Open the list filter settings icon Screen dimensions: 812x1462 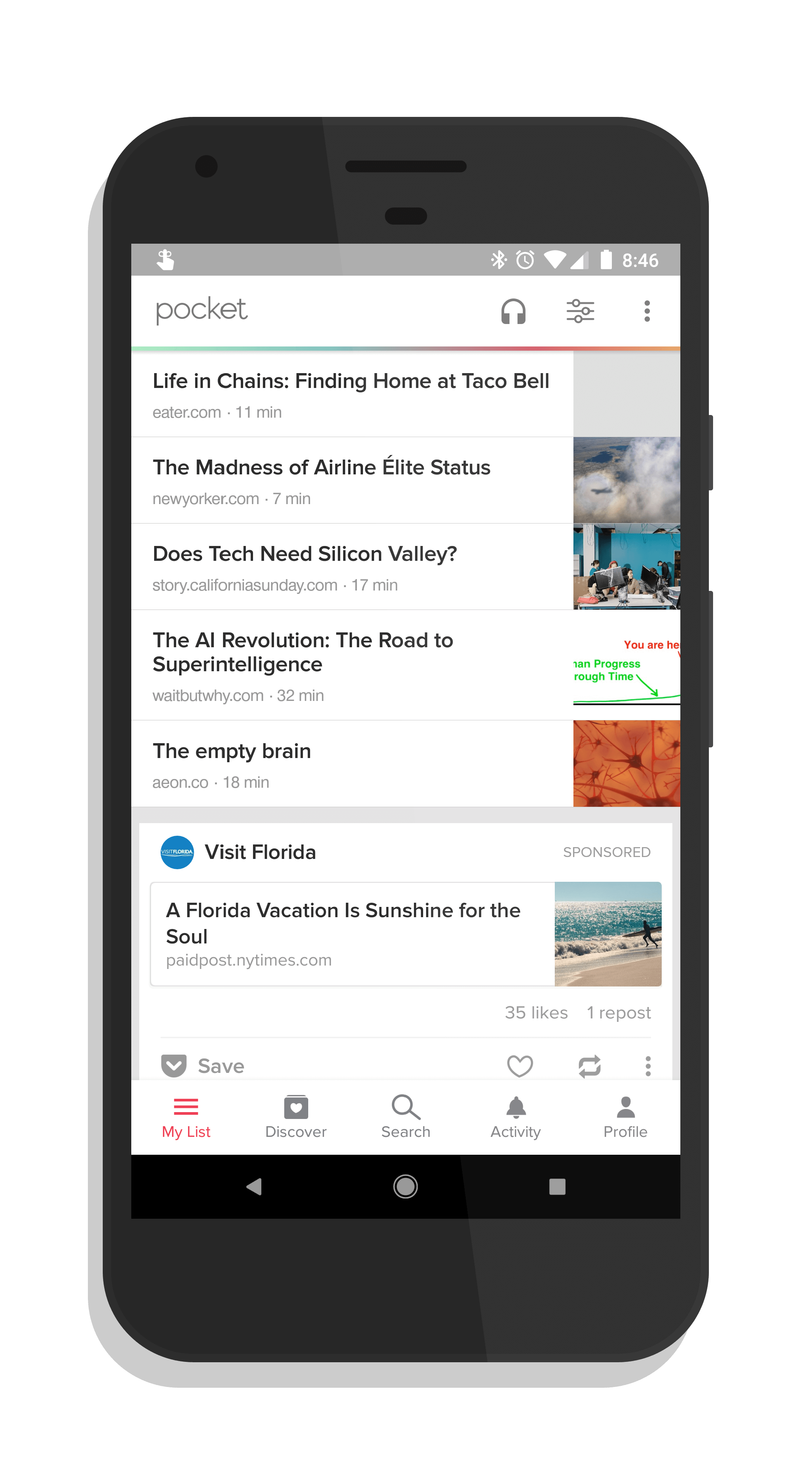[580, 311]
